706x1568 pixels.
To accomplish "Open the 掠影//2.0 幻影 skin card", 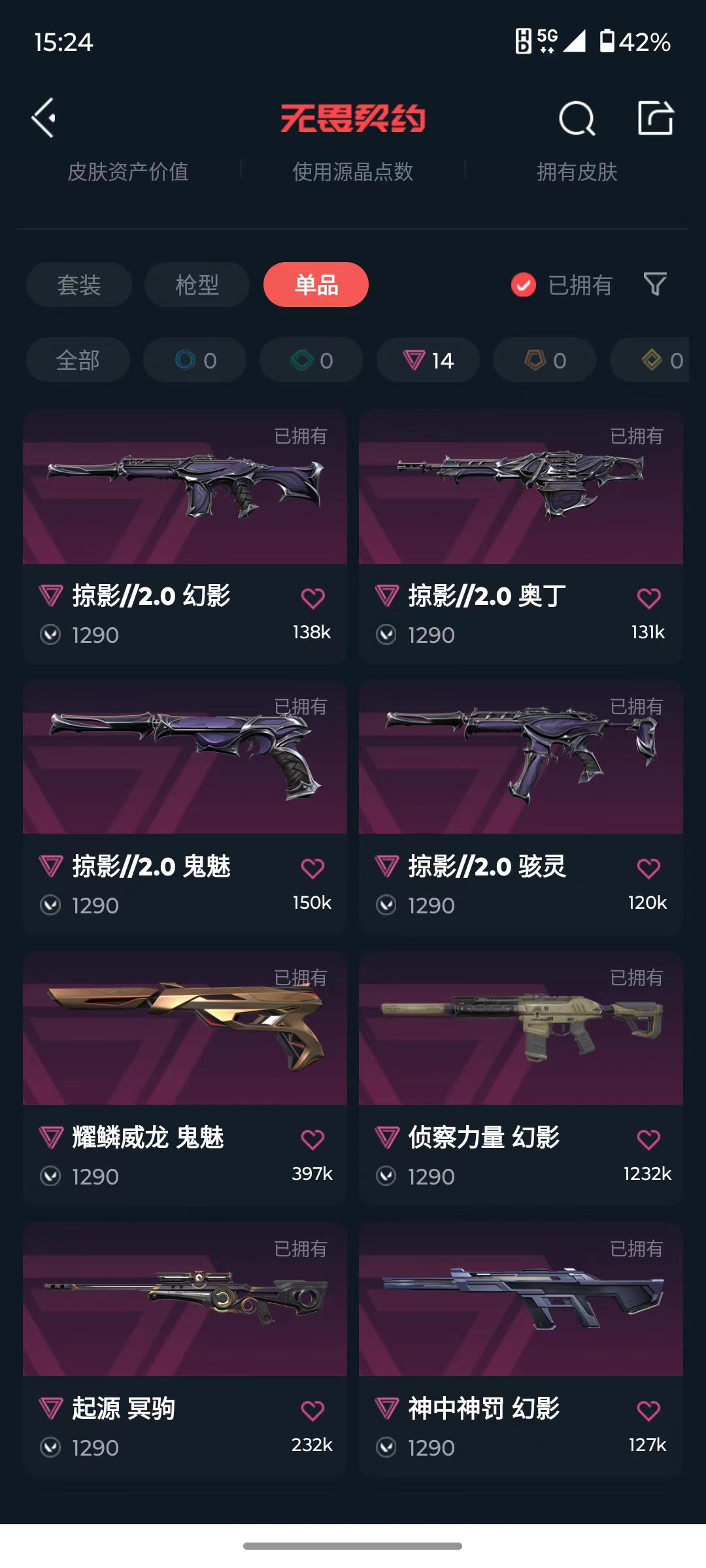I will click(x=185, y=537).
